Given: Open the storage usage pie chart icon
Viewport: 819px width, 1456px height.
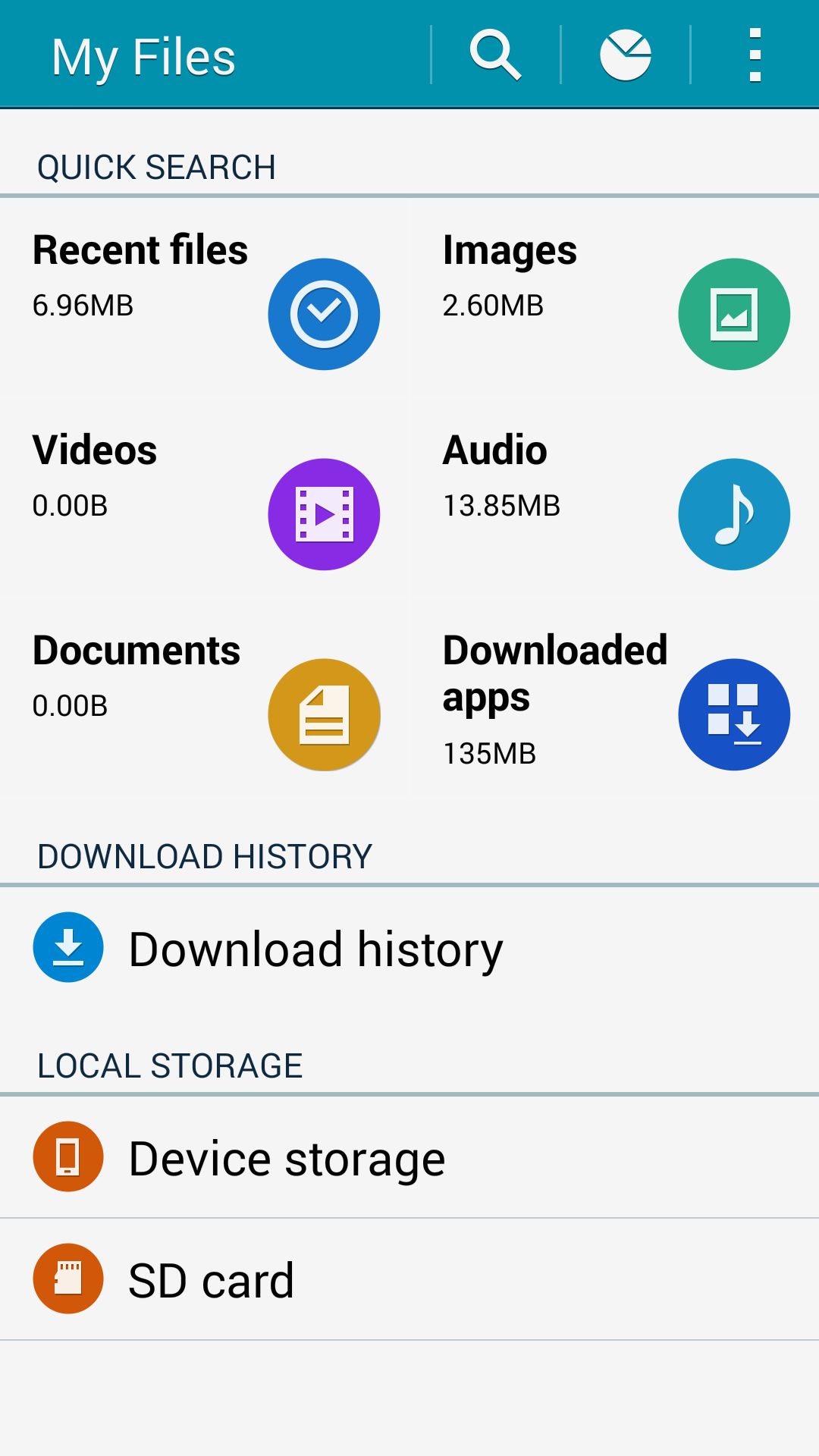Looking at the screenshot, I should [x=626, y=55].
